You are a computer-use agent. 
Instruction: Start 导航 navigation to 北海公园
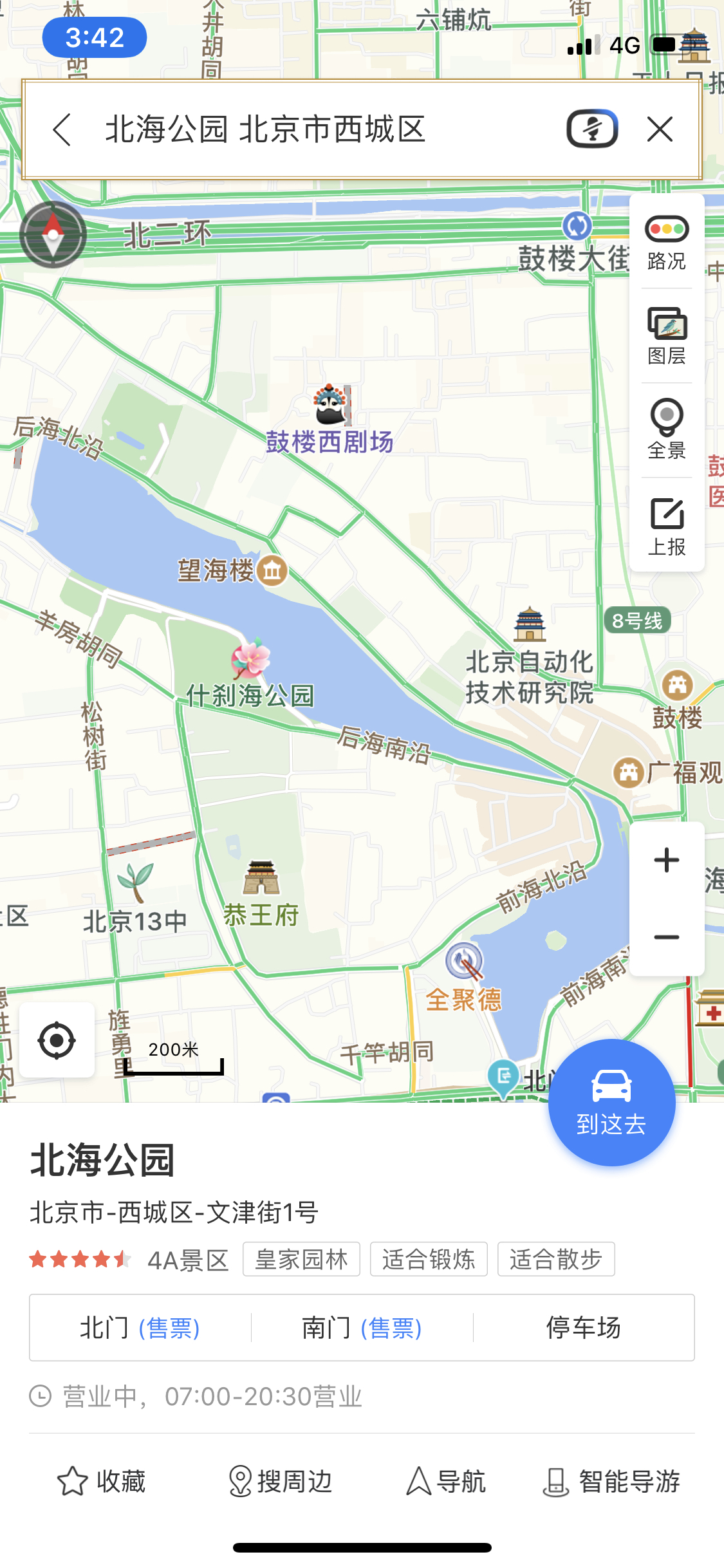(446, 1481)
